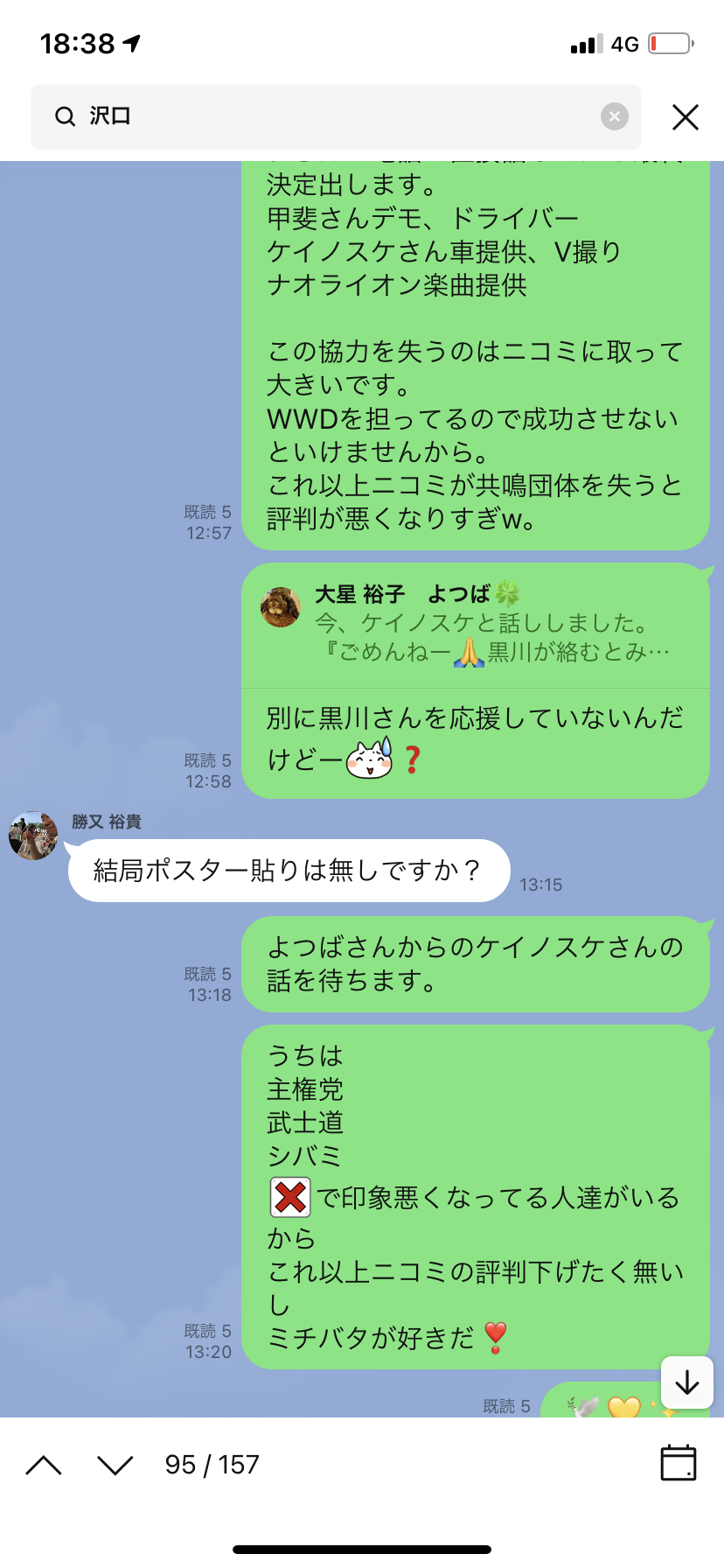Viewport: 724px width, 1568px height.
Task: Go to previous search result
Action: [x=44, y=1465]
